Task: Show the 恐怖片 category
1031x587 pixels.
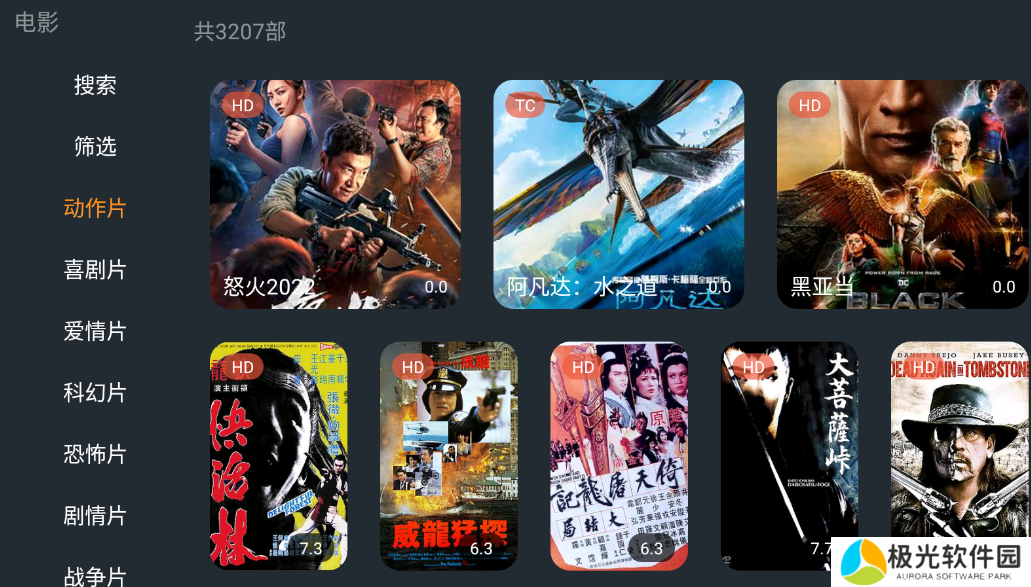Action: (95, 454)
